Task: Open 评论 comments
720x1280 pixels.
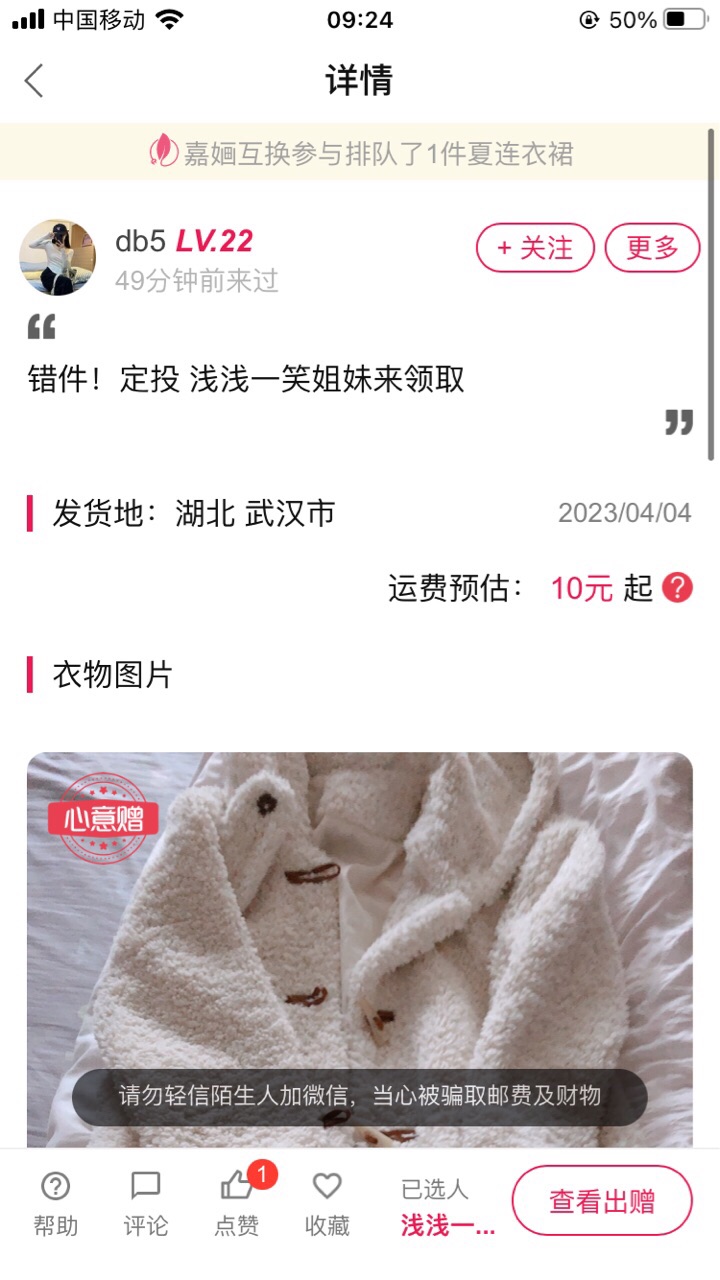Action: (146, 1204)
